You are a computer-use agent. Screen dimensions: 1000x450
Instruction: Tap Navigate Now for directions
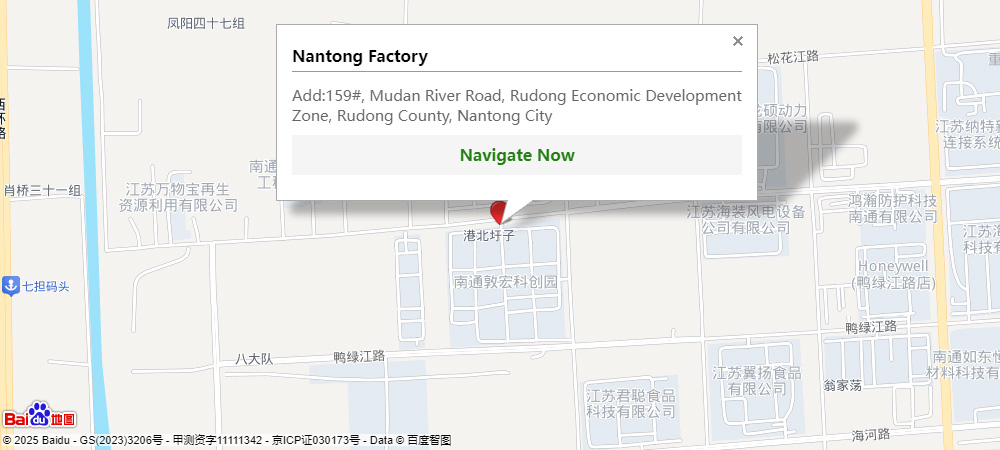coord(517,155)
